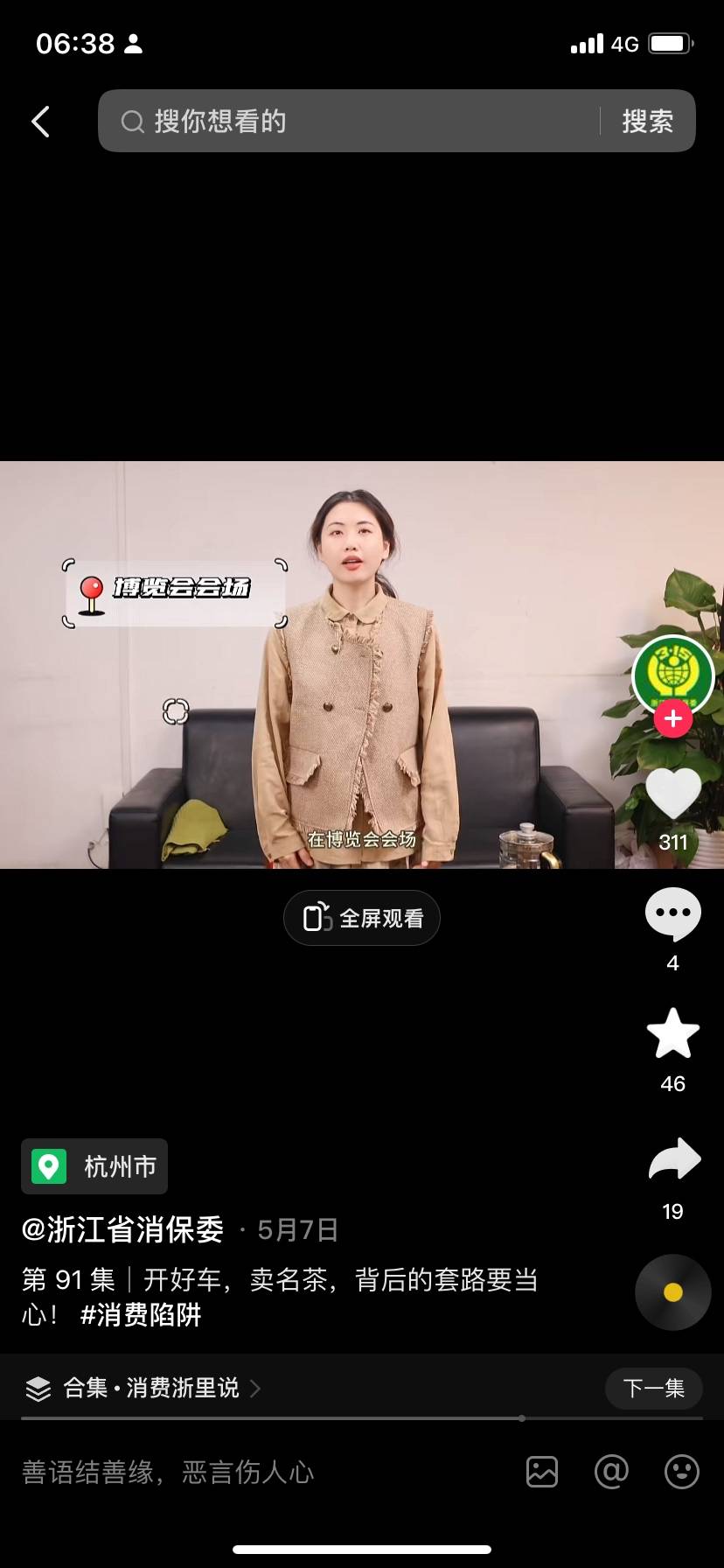
Task: Open the spinning music disc
Action: [x=672, y=1292]
